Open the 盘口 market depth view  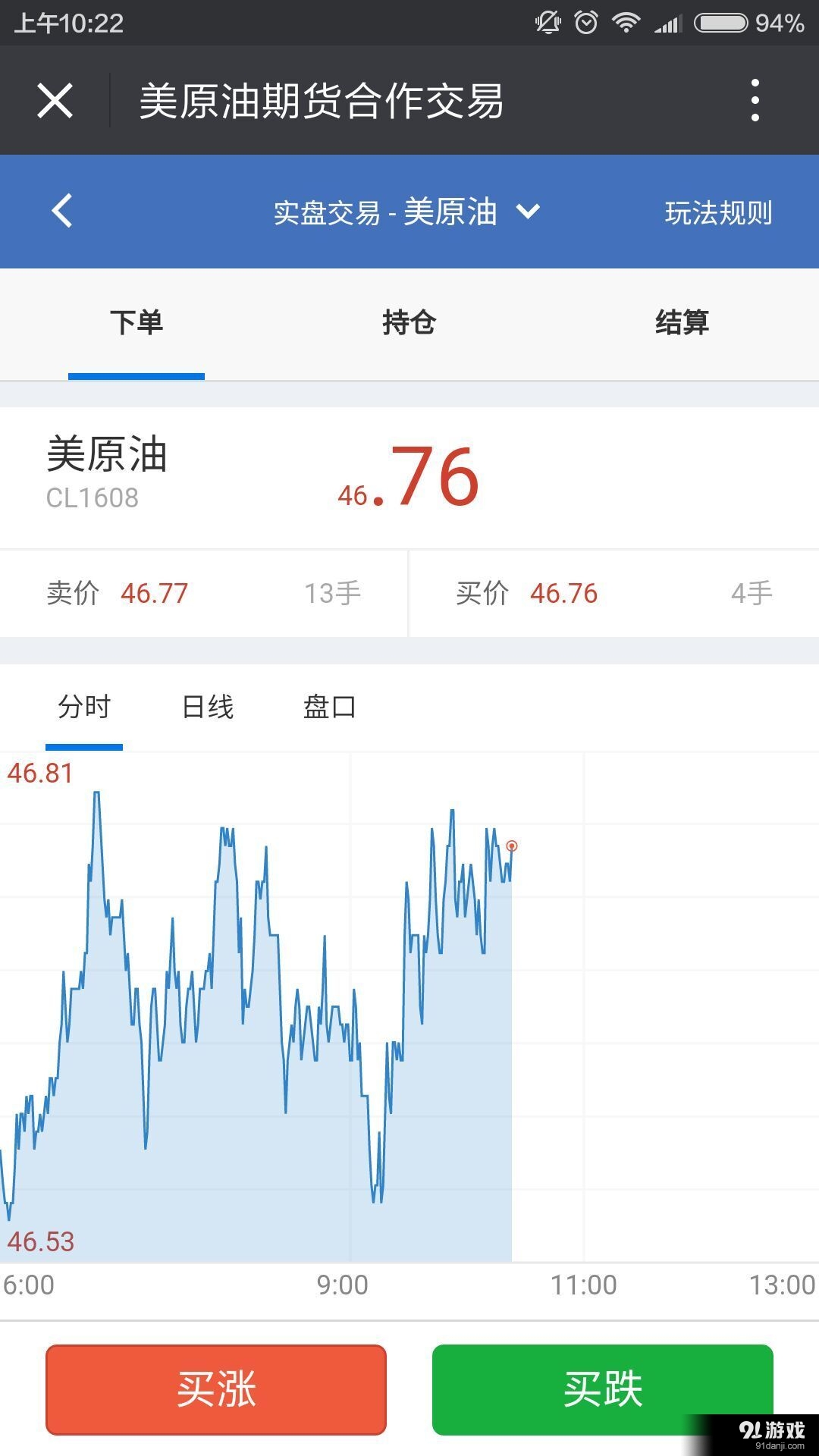point(329,706)
